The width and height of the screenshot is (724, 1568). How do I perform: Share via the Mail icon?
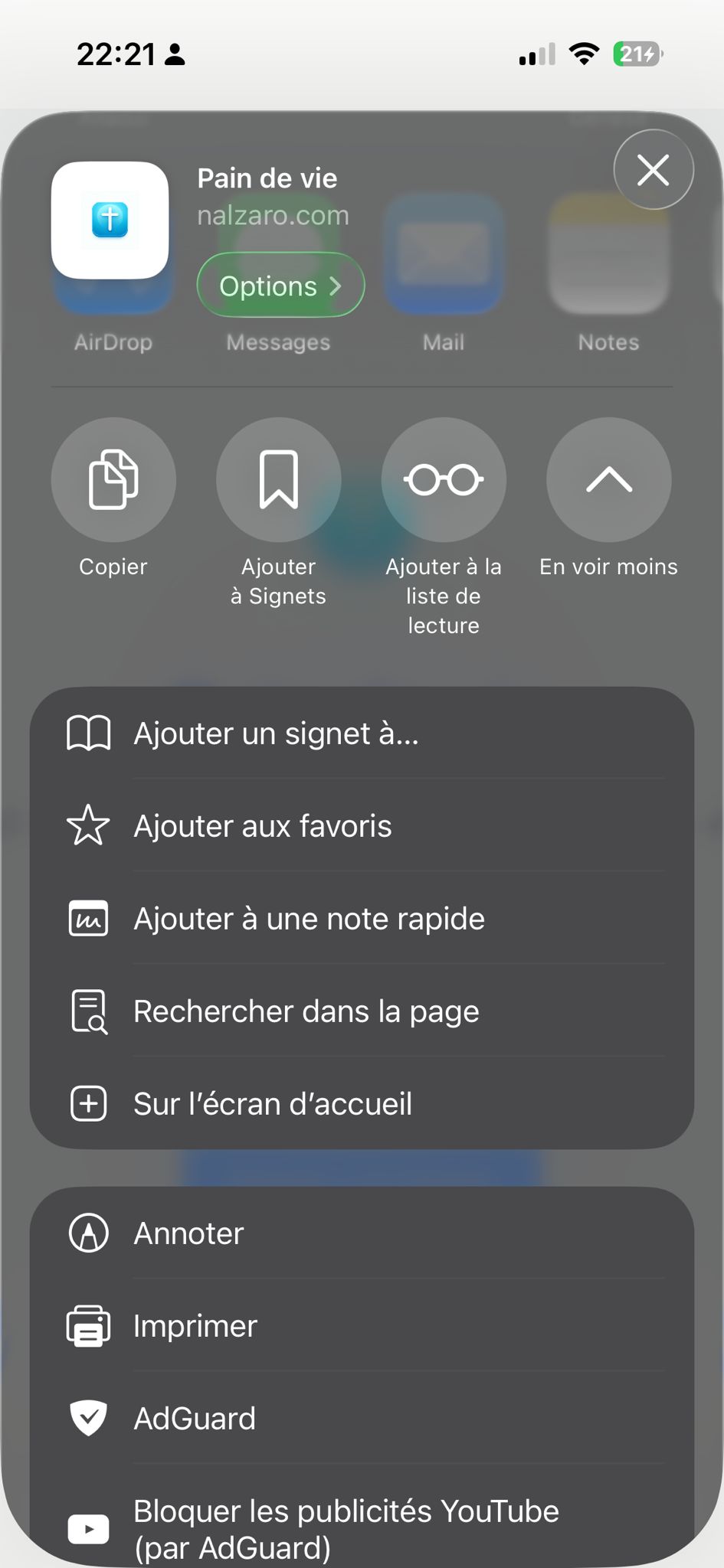pyautogui.click(x=443, y=253)
